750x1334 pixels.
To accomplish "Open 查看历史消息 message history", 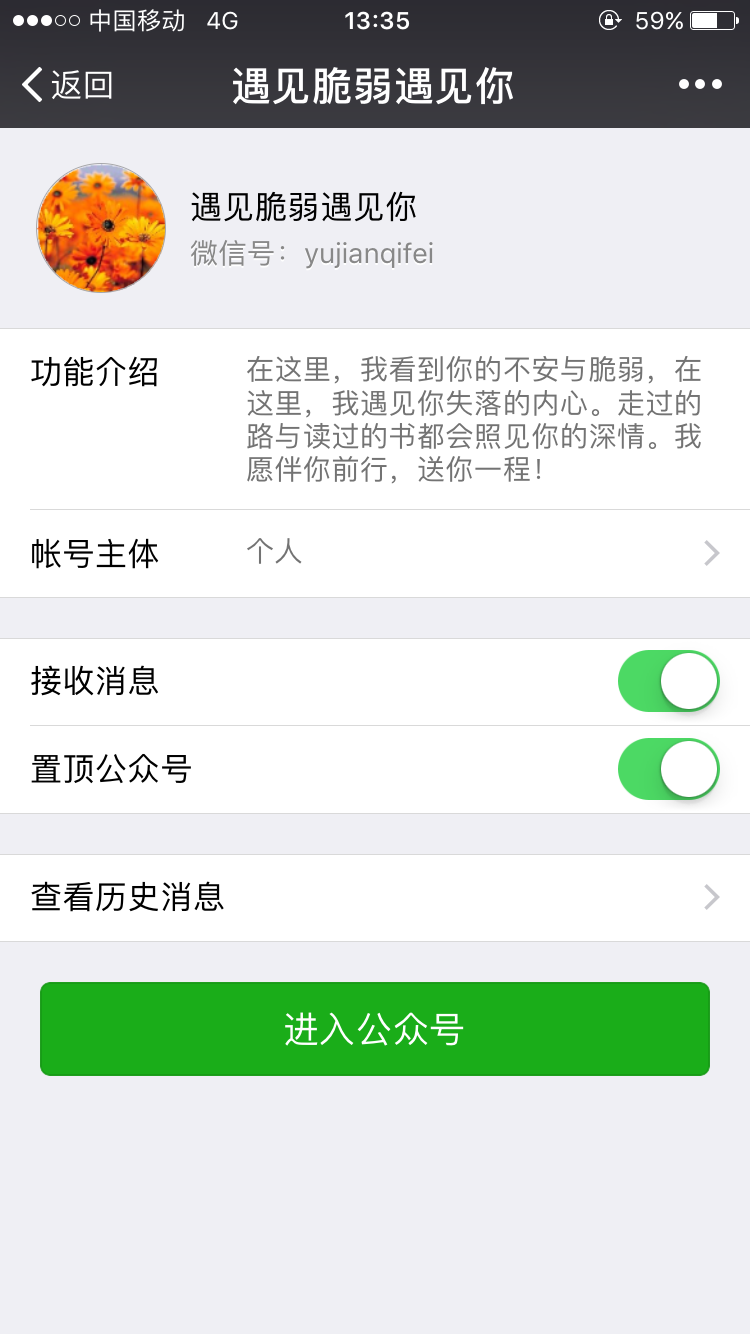I will pyautogui.click(x=375, y=897).
